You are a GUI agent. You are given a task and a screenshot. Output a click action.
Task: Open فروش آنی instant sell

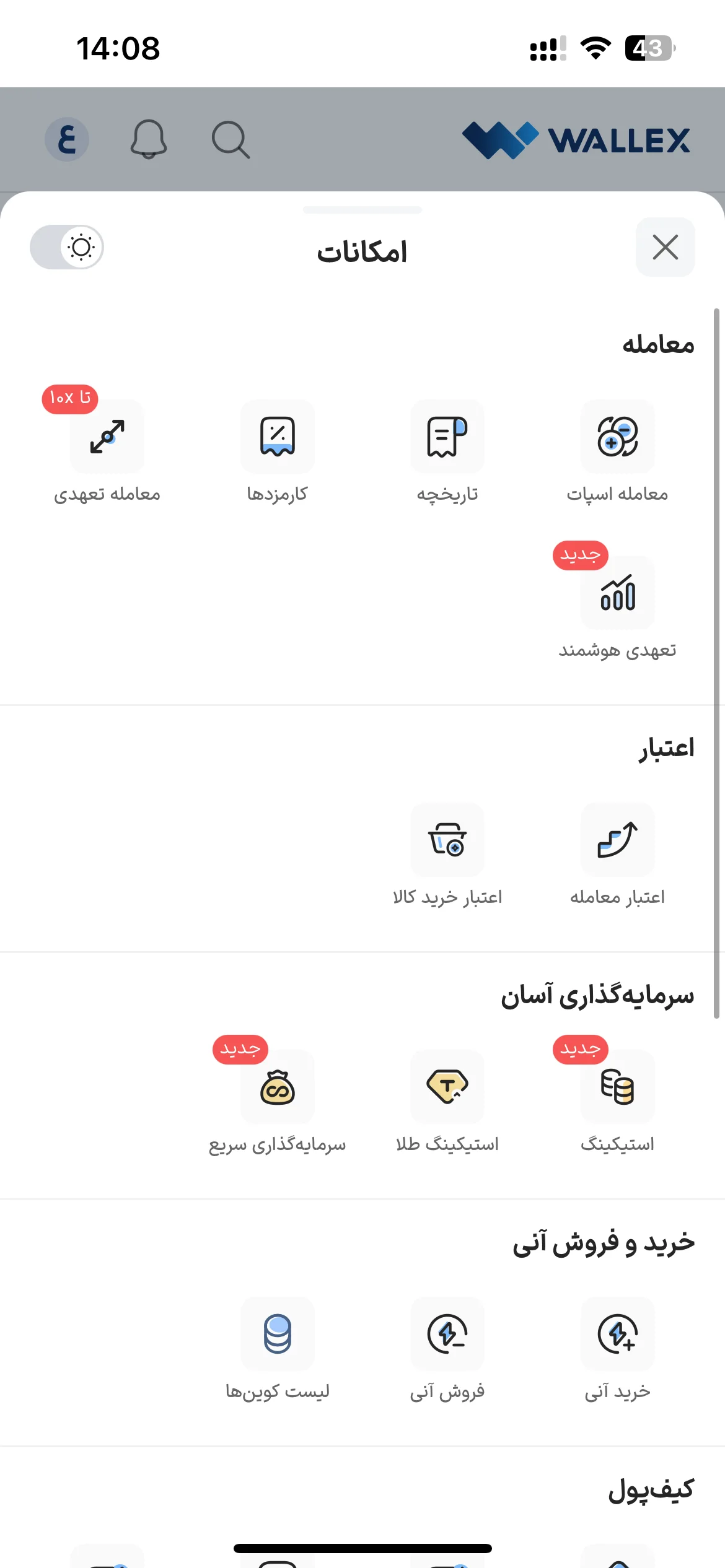(447, 1349)
